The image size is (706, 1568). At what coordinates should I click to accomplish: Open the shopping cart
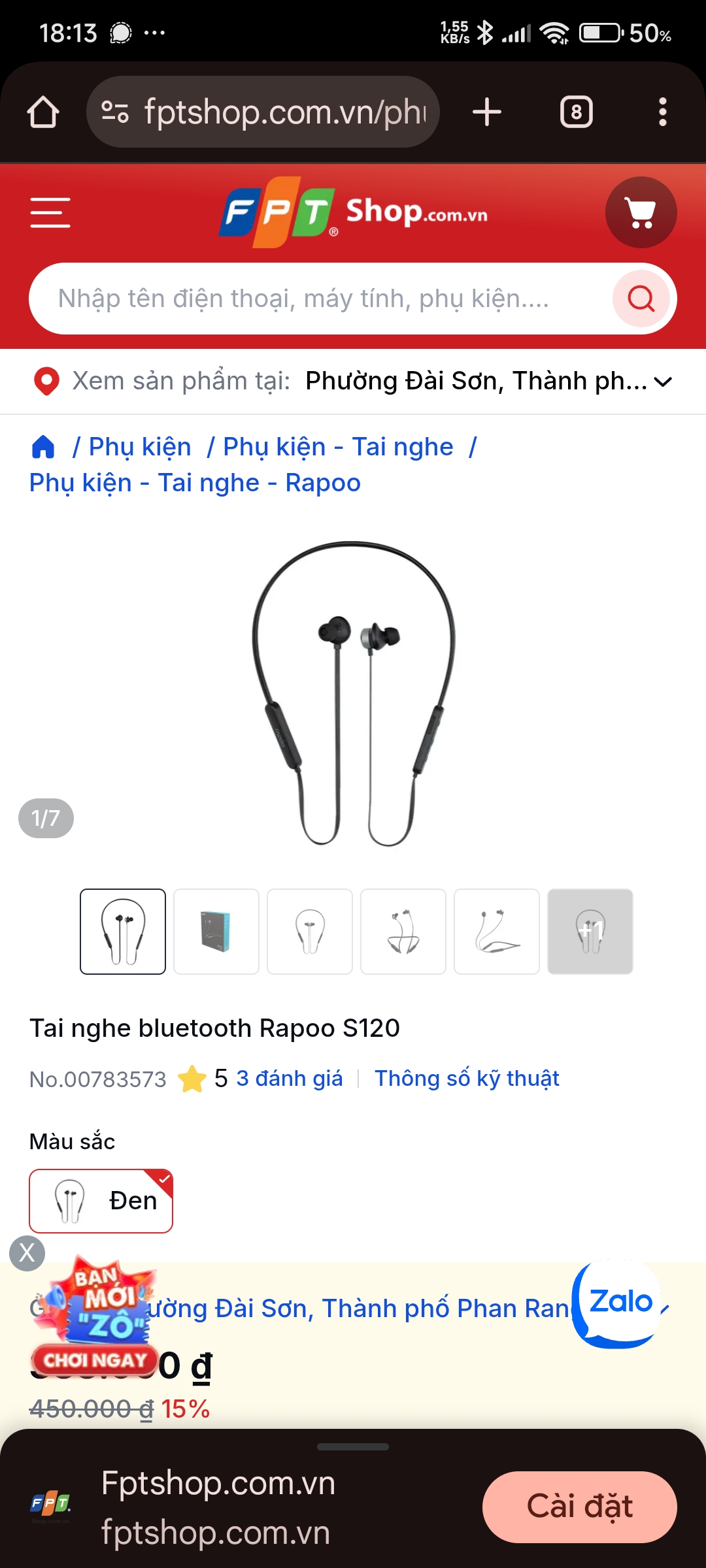pyautogui.click(x=640, y=212)
